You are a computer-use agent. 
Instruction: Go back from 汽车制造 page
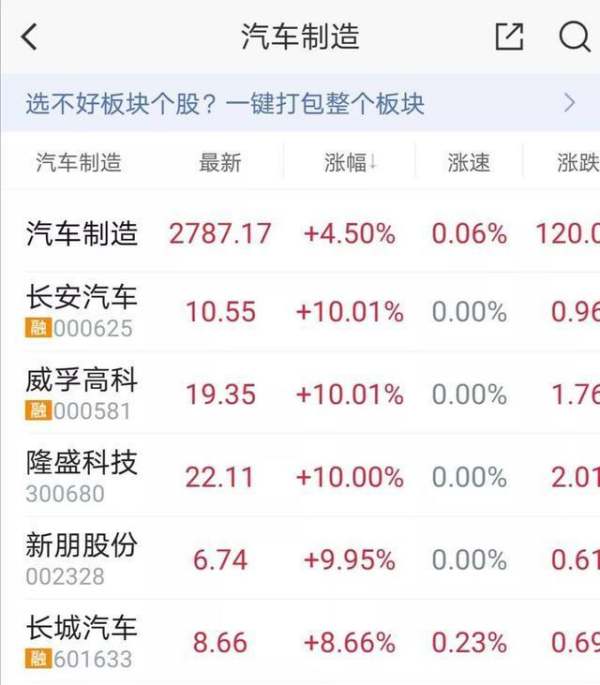(29, 38)
